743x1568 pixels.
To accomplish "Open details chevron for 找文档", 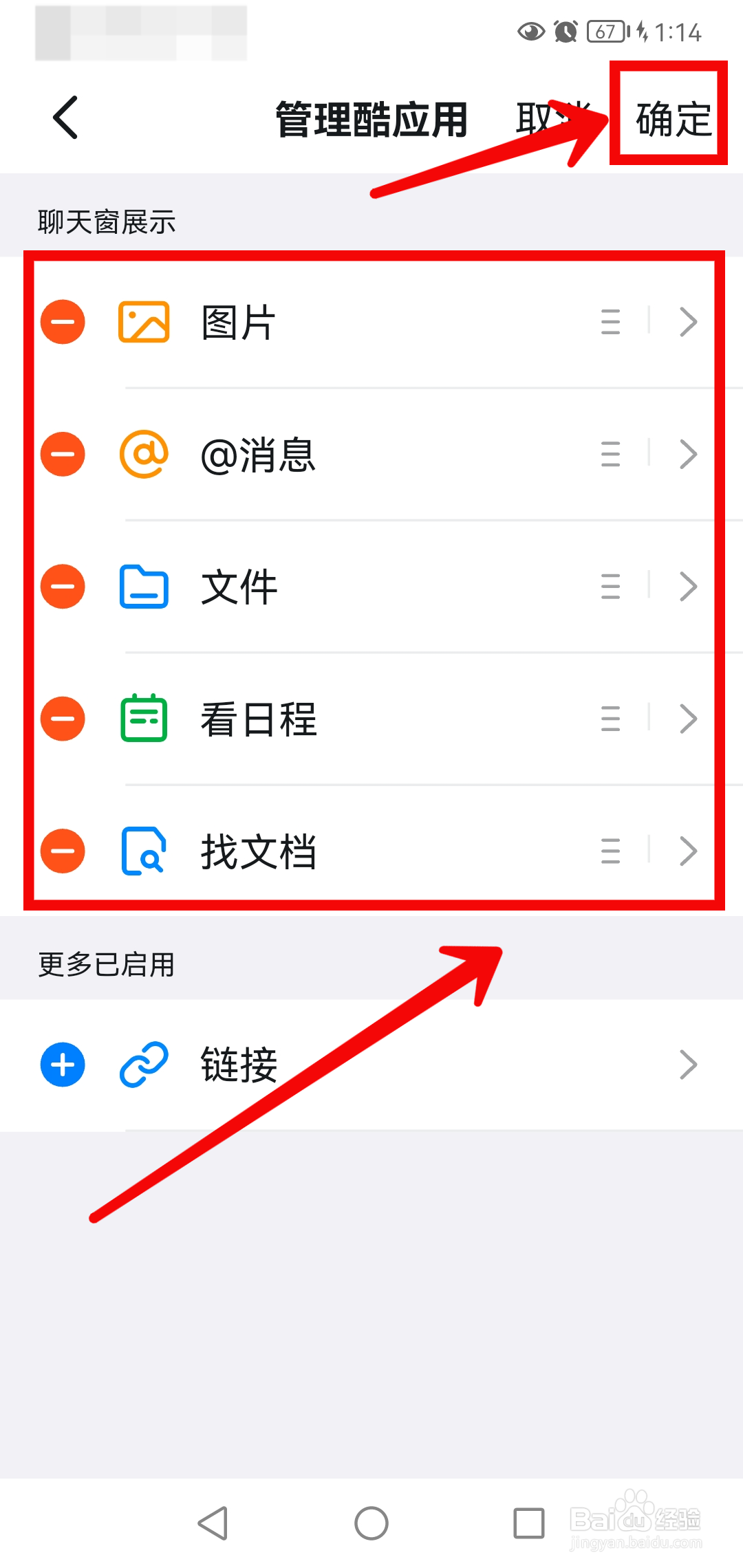I will point(688,851).
